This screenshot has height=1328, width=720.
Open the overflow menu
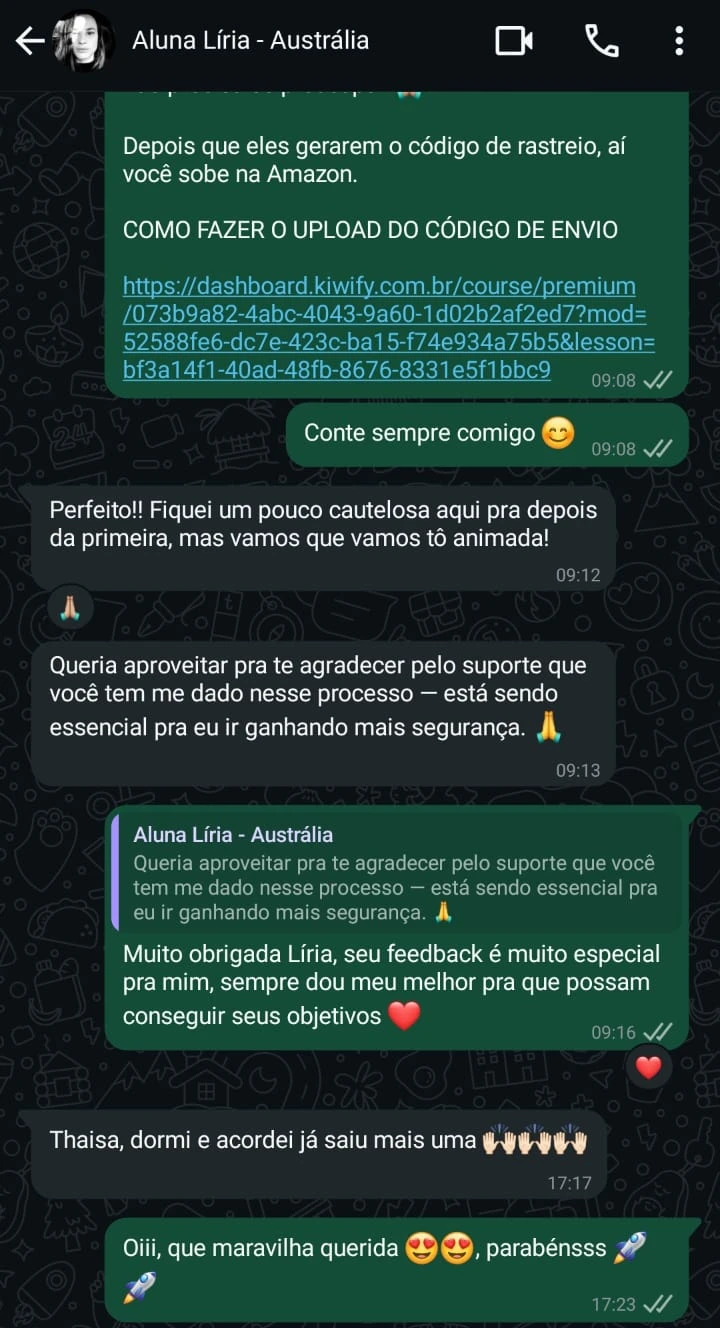679,41
